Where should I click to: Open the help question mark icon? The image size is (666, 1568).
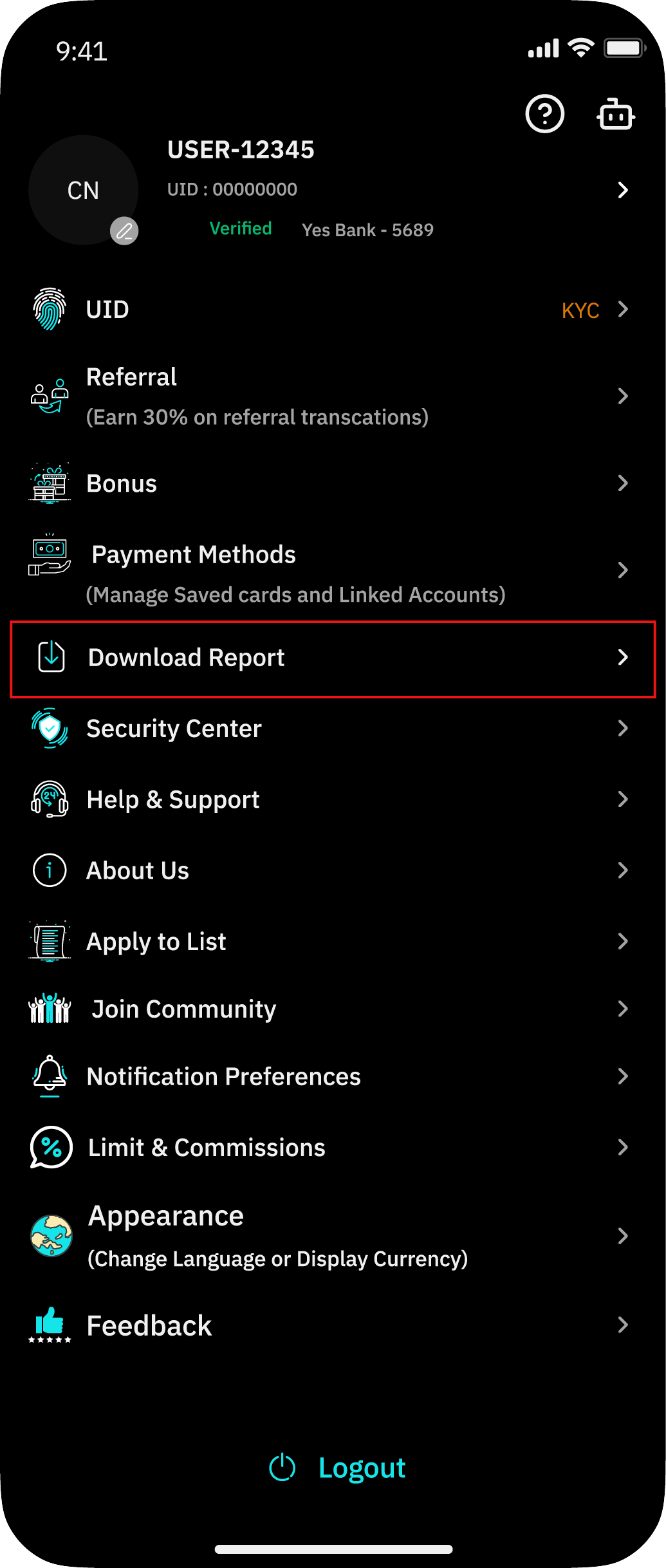click(x=544, y=115)
